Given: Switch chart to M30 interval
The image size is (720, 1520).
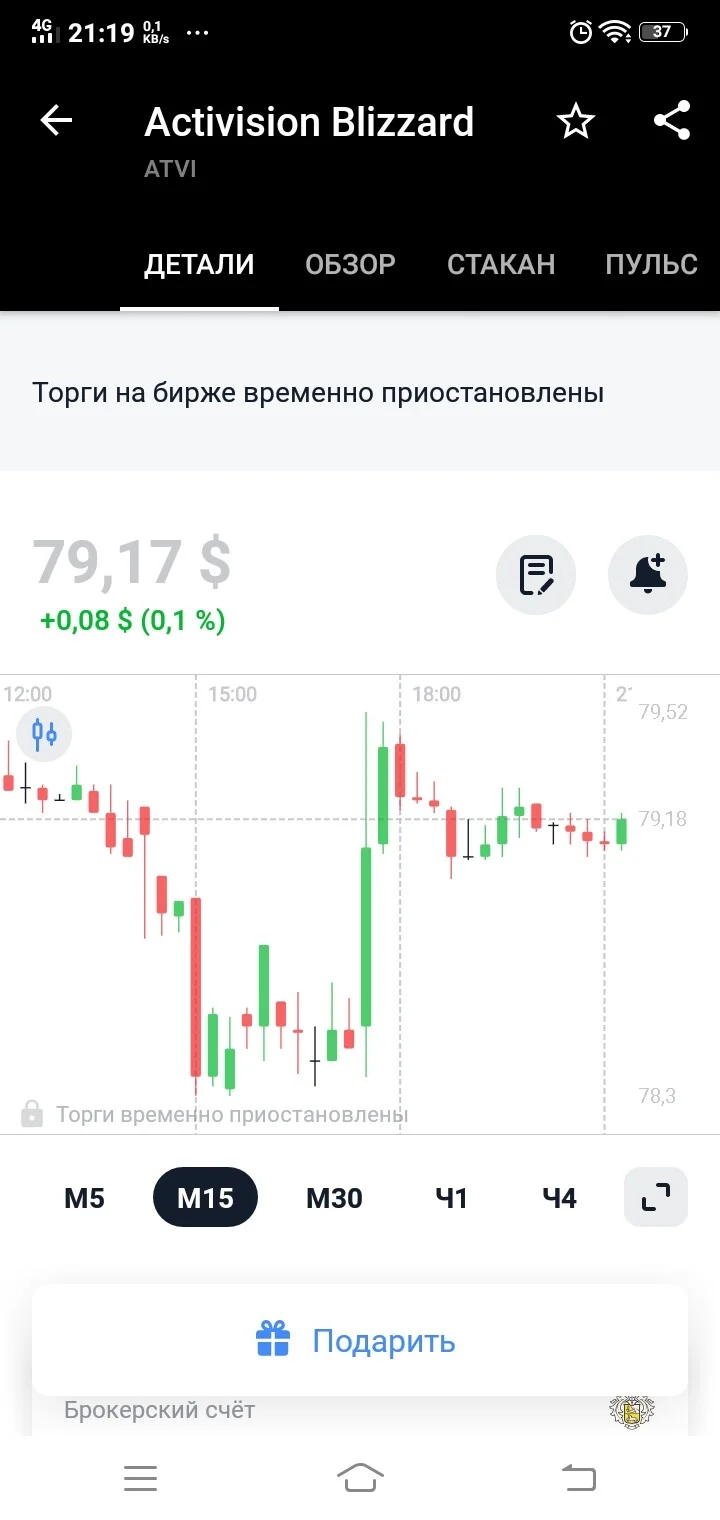Looking at the screenshot, I should [334, 1197].
